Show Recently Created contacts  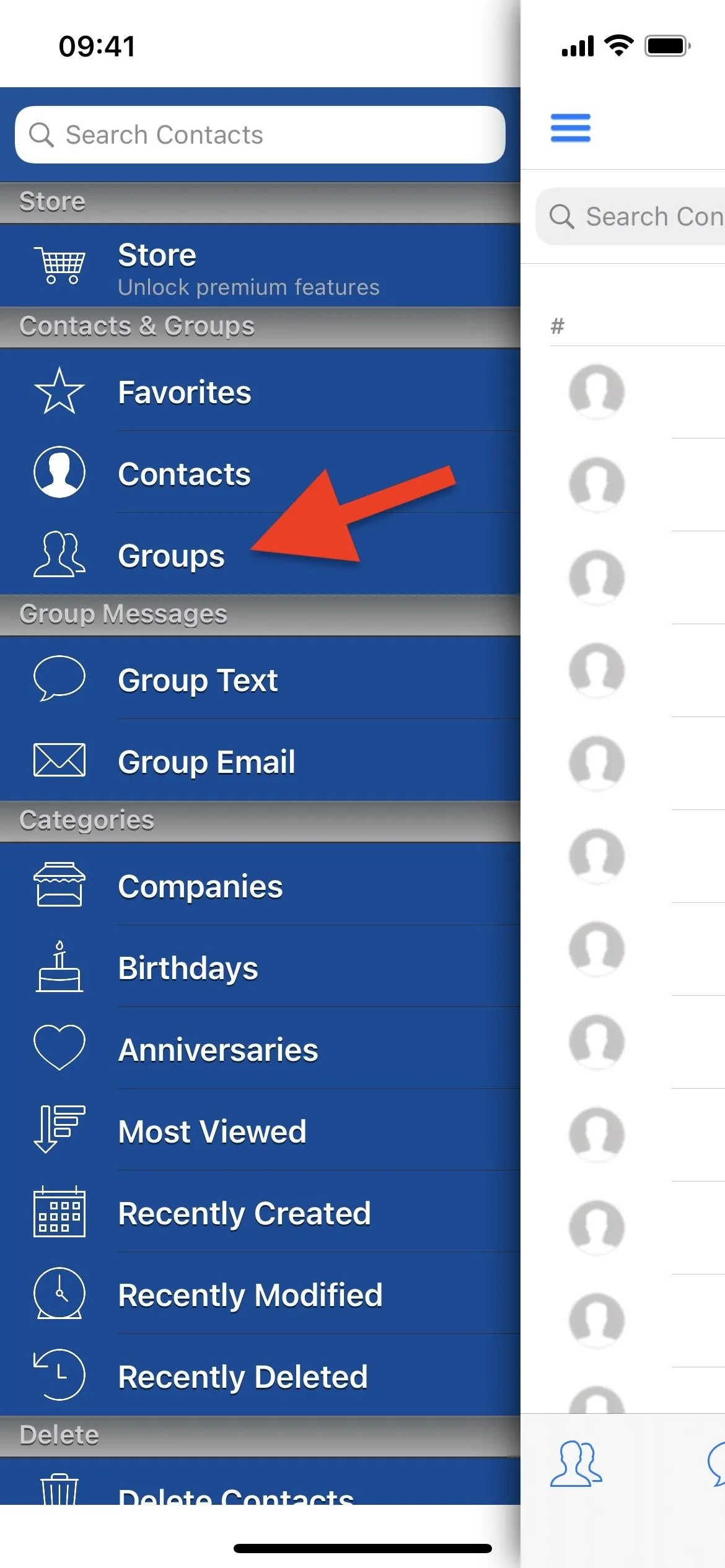tap(260, 1212)
